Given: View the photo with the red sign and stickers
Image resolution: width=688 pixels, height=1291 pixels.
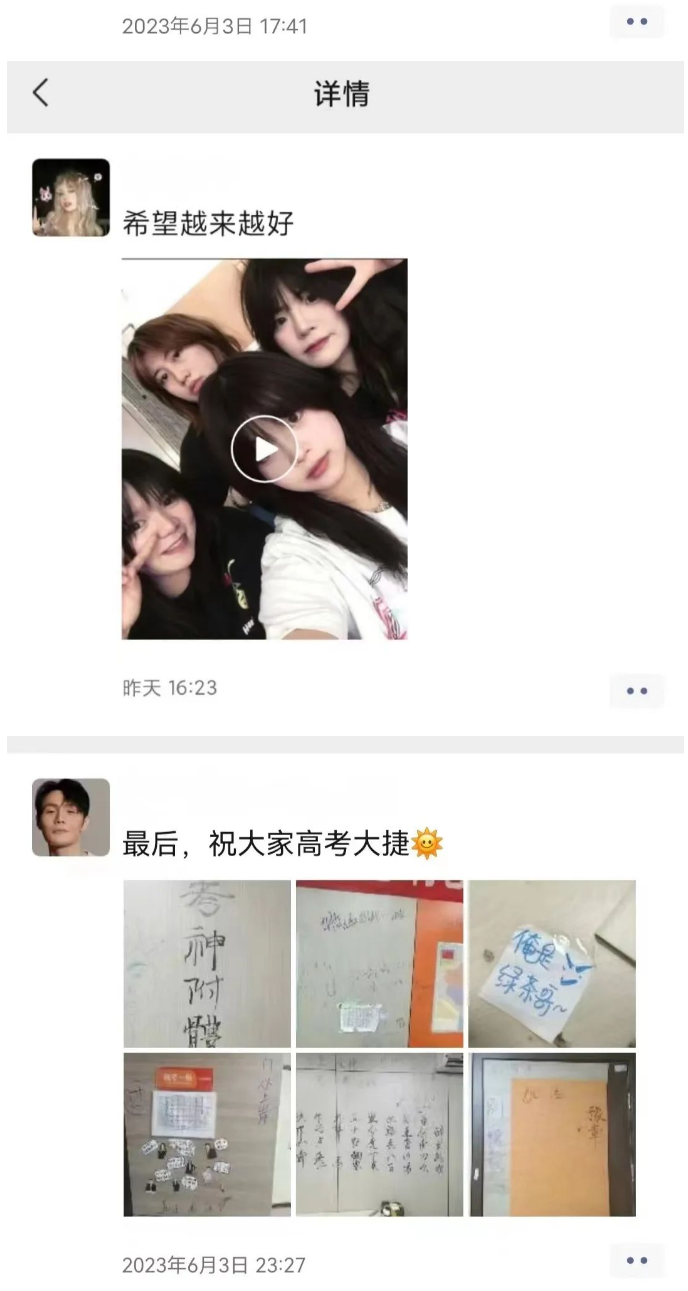Looking at the screenshot, I should 207,1134.
